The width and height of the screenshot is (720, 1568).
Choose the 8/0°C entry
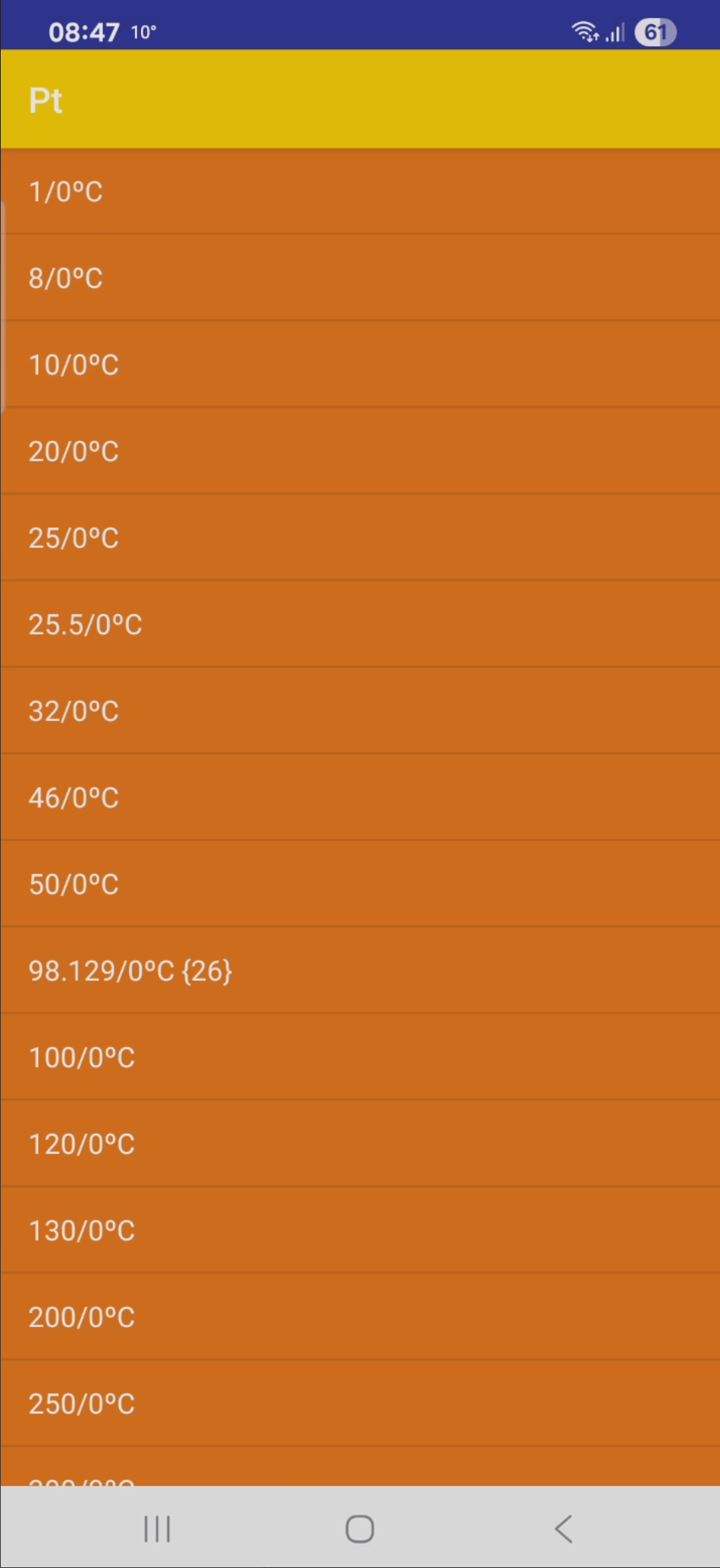point(360,278)
